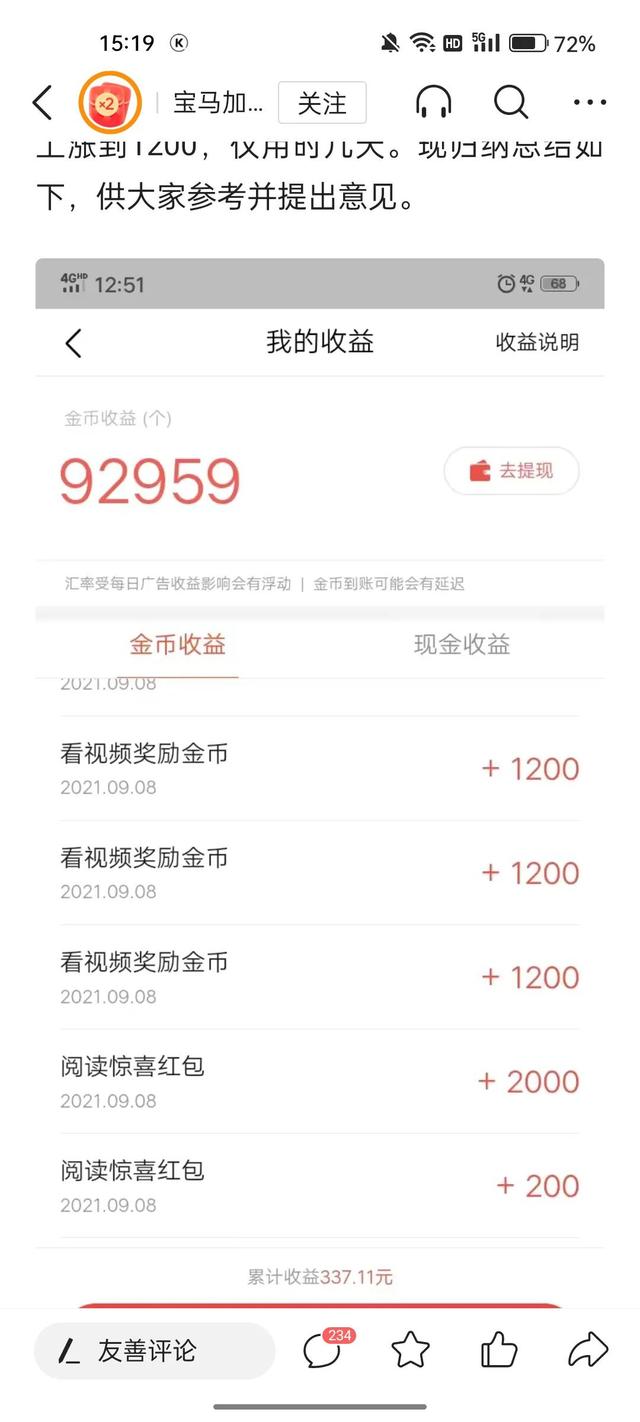Share this article with arrow icon
This screenshot has height=1422, width=640.
tap(587, 1350)
